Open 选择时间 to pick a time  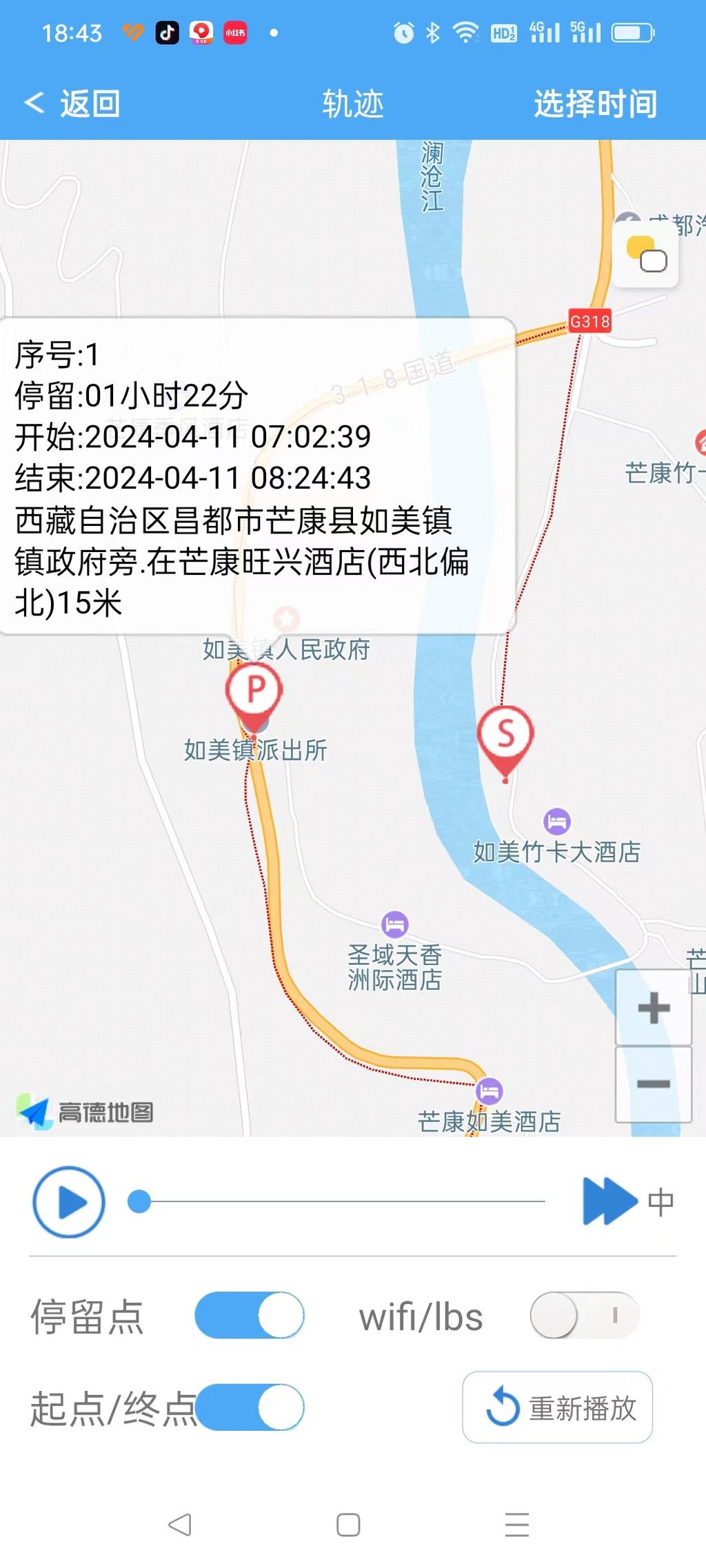click(x=595, y=104)
